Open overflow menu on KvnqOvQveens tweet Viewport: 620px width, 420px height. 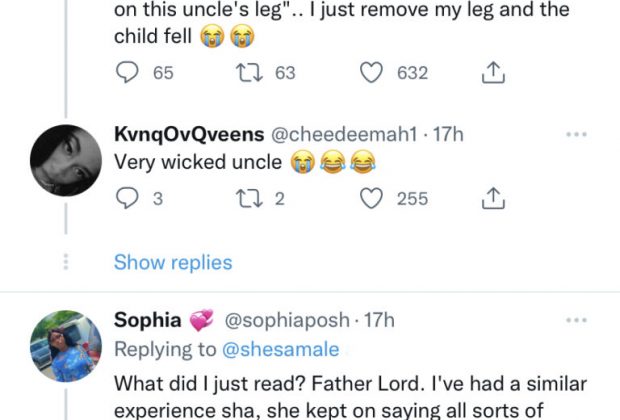(x=577, y=134)
